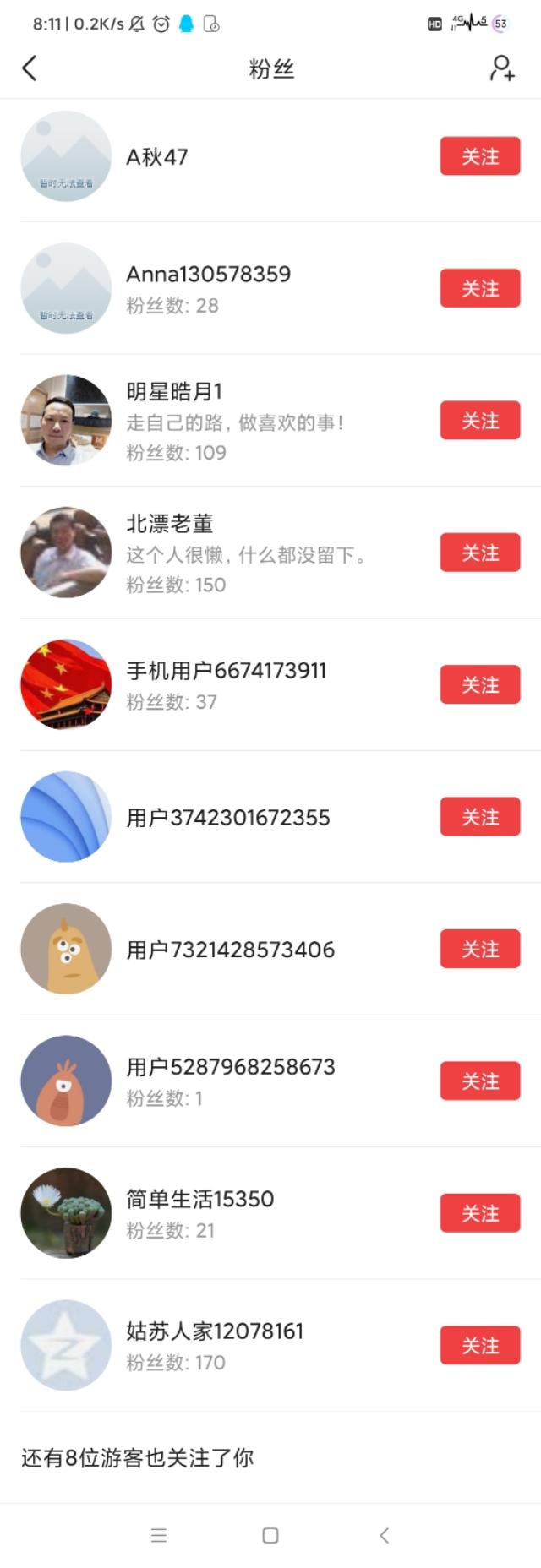
Task: Follow 手机用户6674173911
Action: click(x=480, y=684)
